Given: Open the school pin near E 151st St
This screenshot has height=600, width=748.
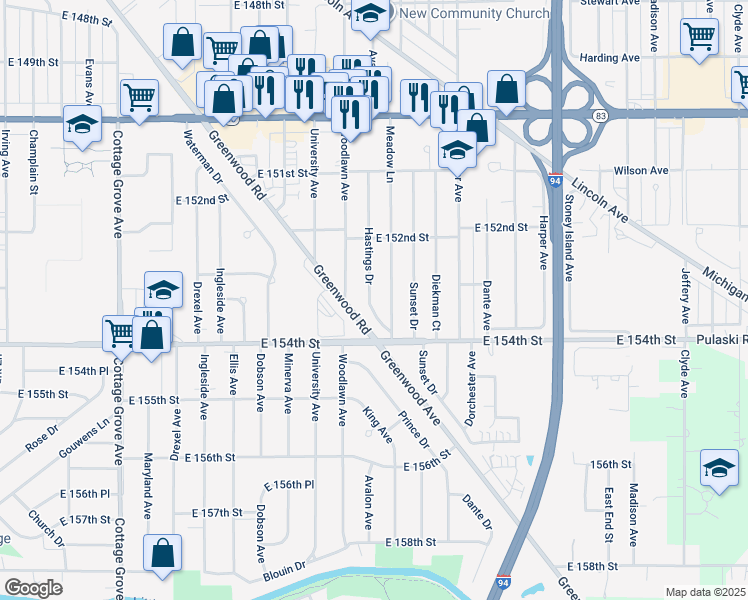Looking at the screenshot, I should point(457,150).
